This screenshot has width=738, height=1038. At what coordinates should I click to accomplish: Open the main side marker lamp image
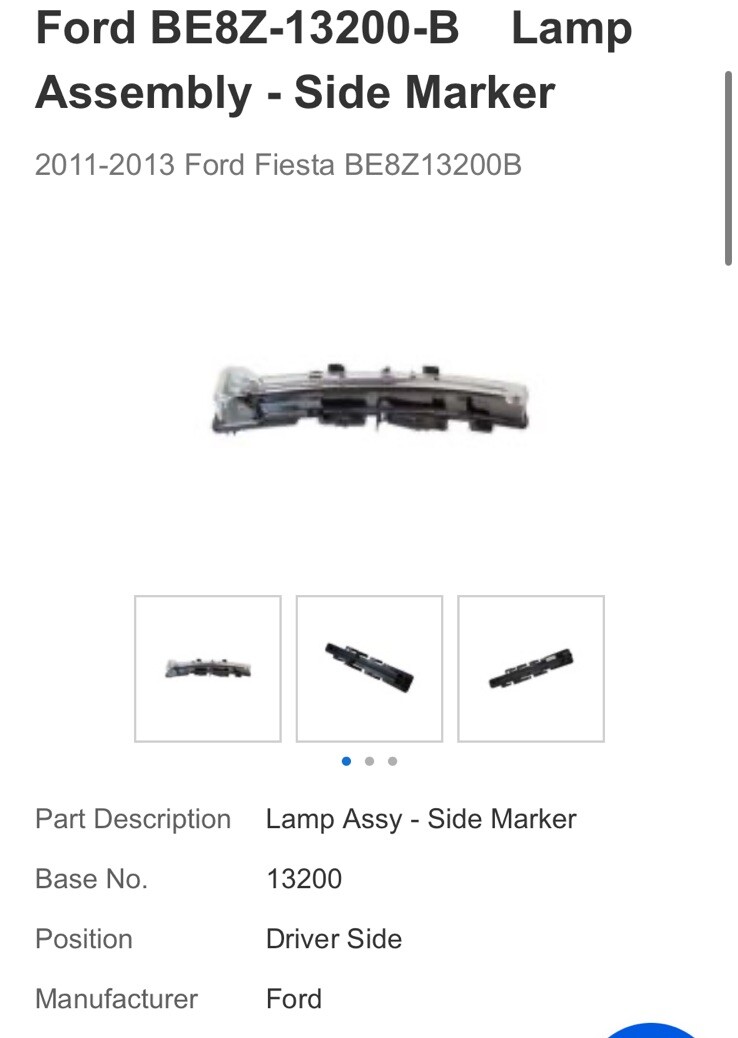click(x=369, y=398)
